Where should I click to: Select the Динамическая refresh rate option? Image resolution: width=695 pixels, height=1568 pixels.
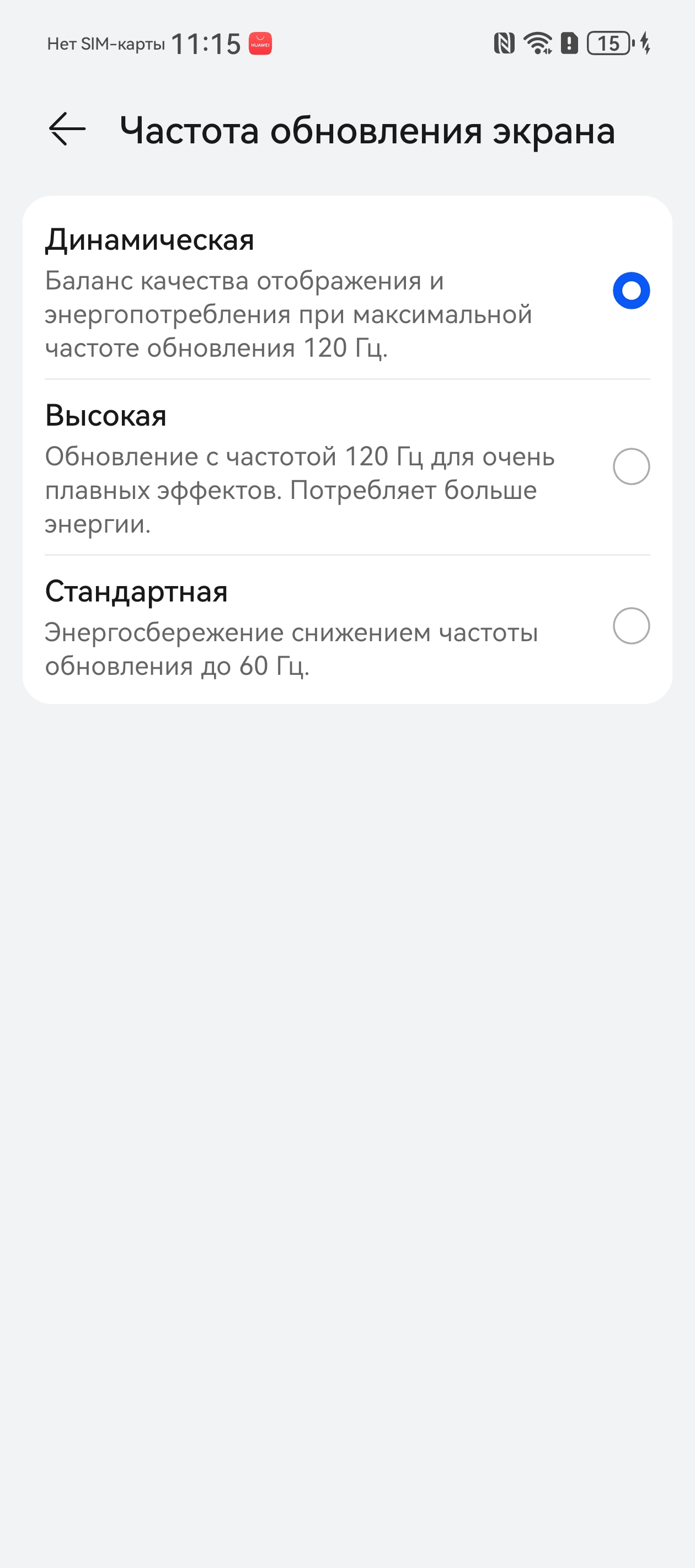click(x=631, y=291)
